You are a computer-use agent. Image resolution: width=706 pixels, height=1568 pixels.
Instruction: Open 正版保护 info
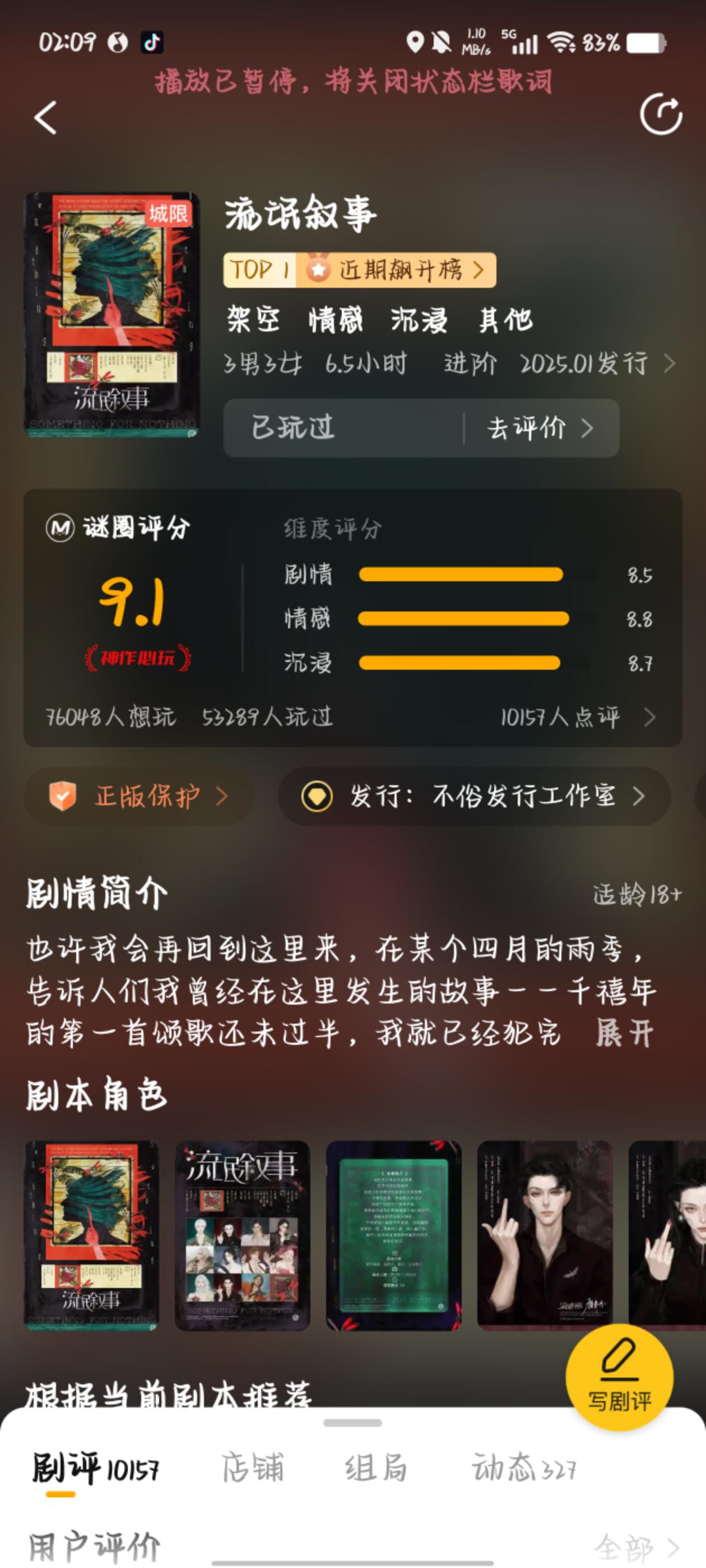point(138,796)
